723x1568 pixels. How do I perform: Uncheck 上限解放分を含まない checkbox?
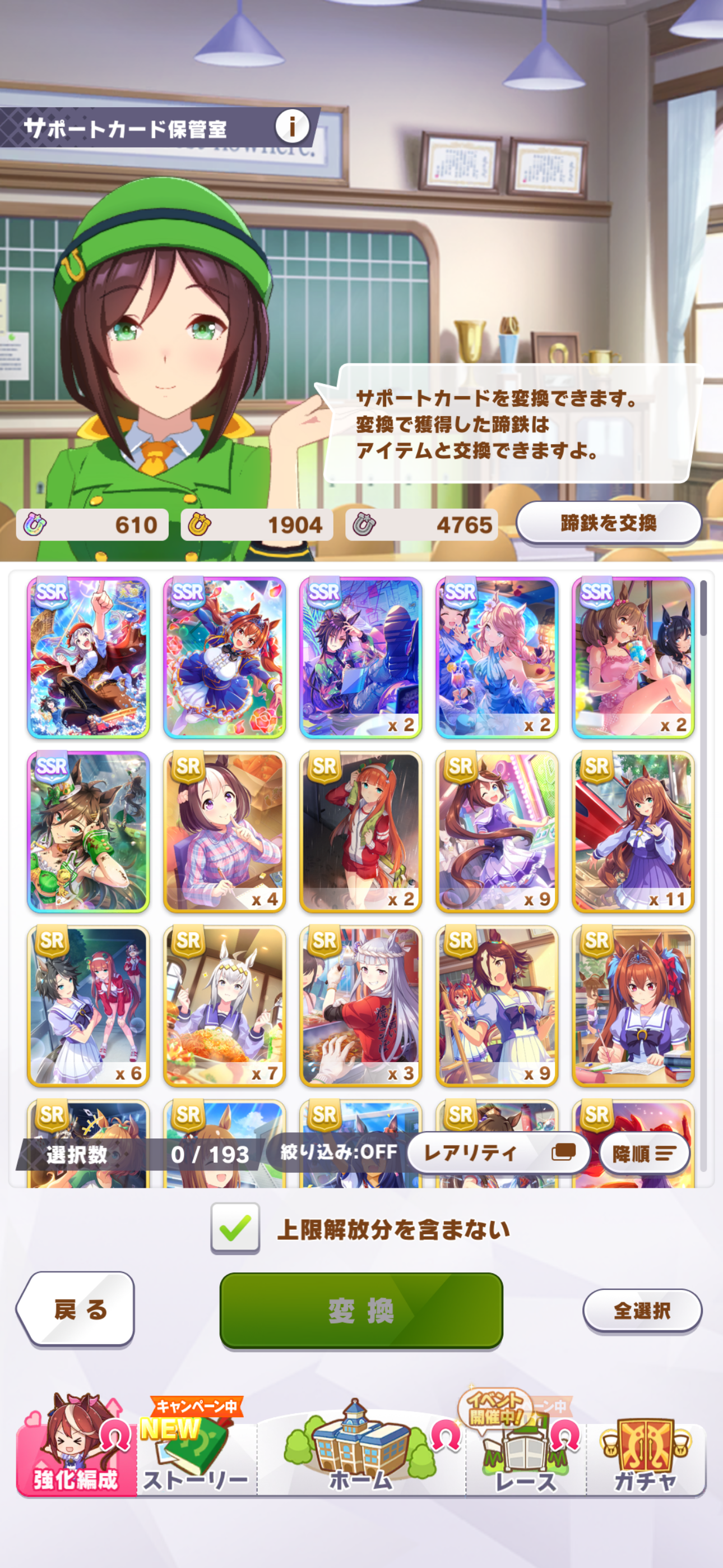click(x=235, y=1228)
